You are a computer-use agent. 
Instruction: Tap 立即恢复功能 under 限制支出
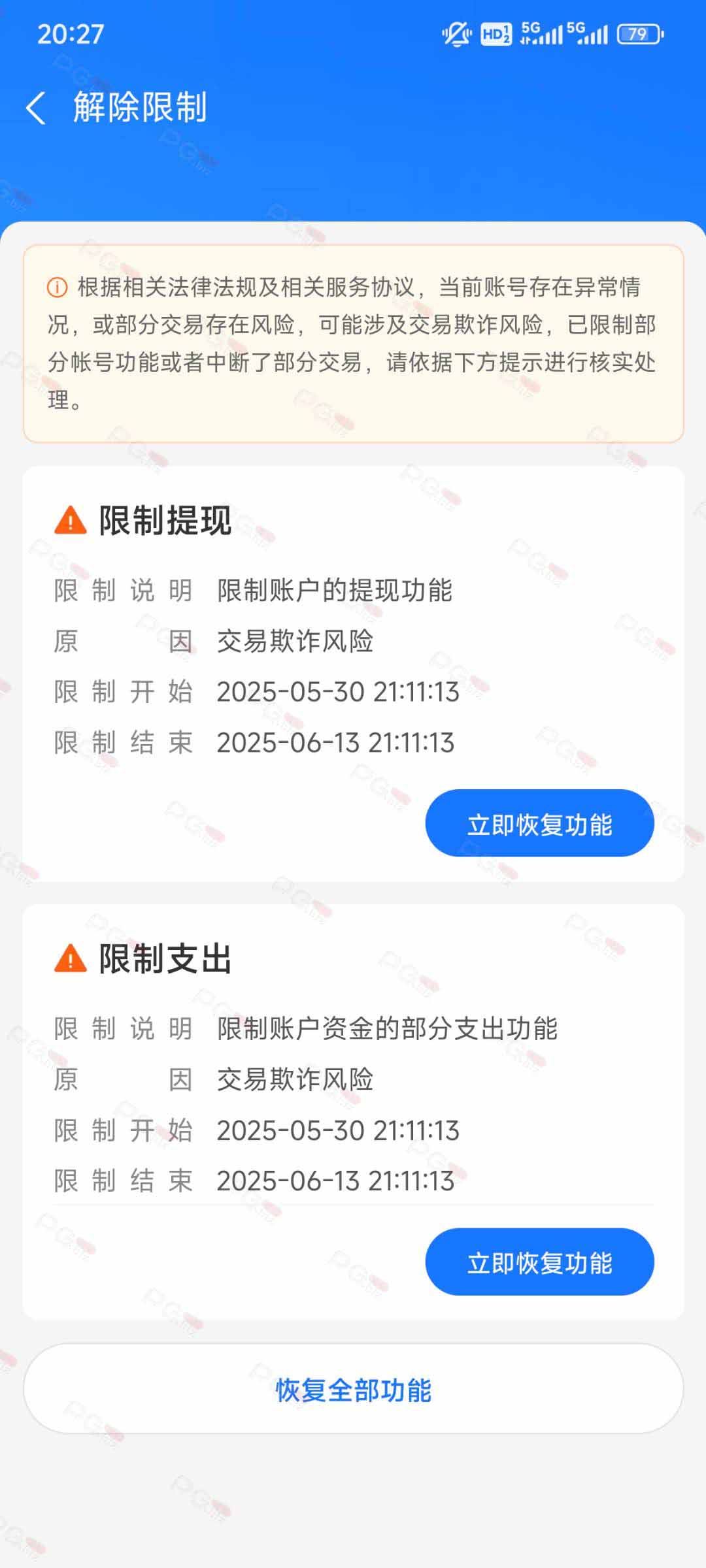pyautogui.click(x=539, y=1262)
